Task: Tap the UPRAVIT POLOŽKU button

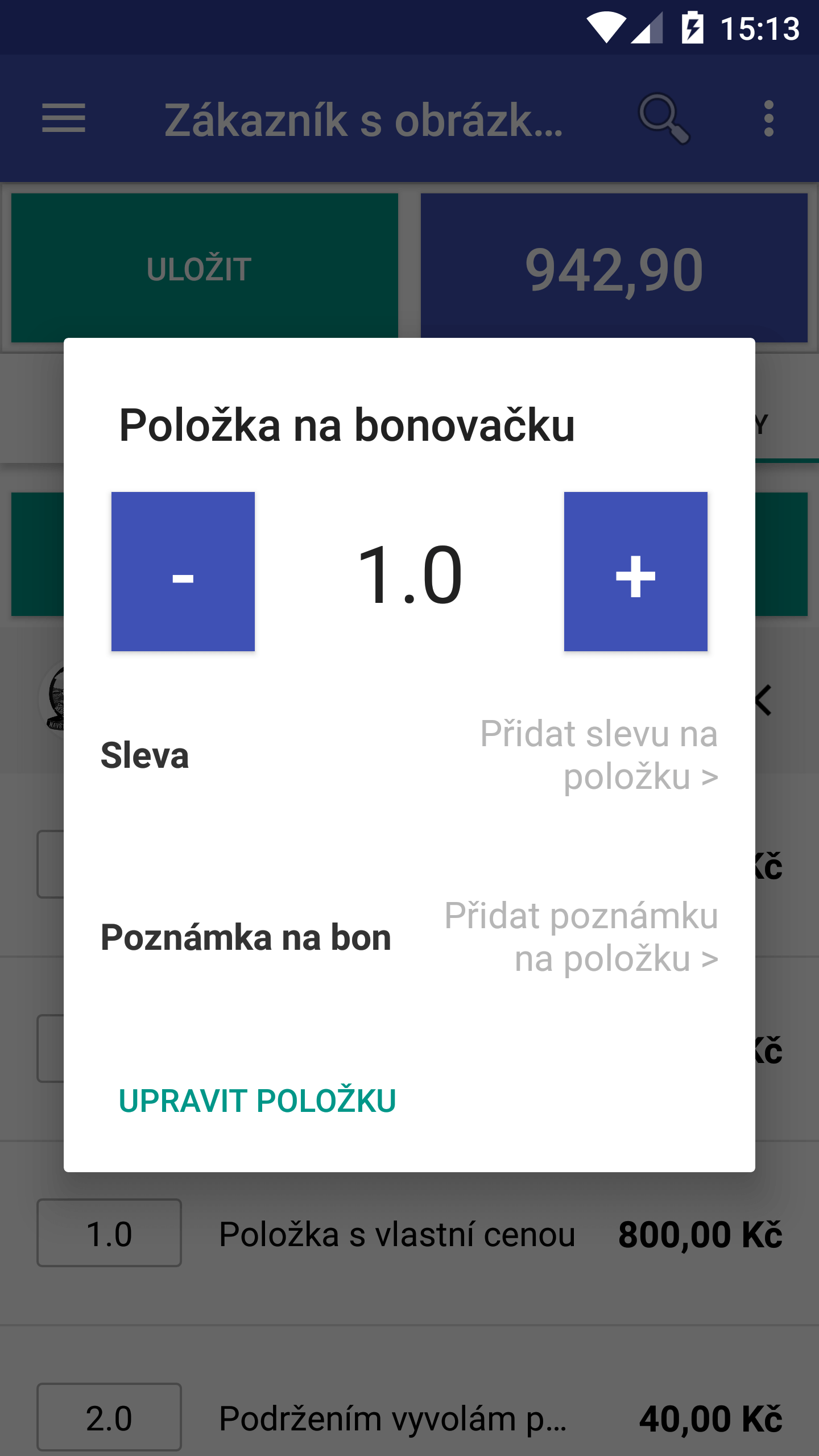Action: 257,1101
